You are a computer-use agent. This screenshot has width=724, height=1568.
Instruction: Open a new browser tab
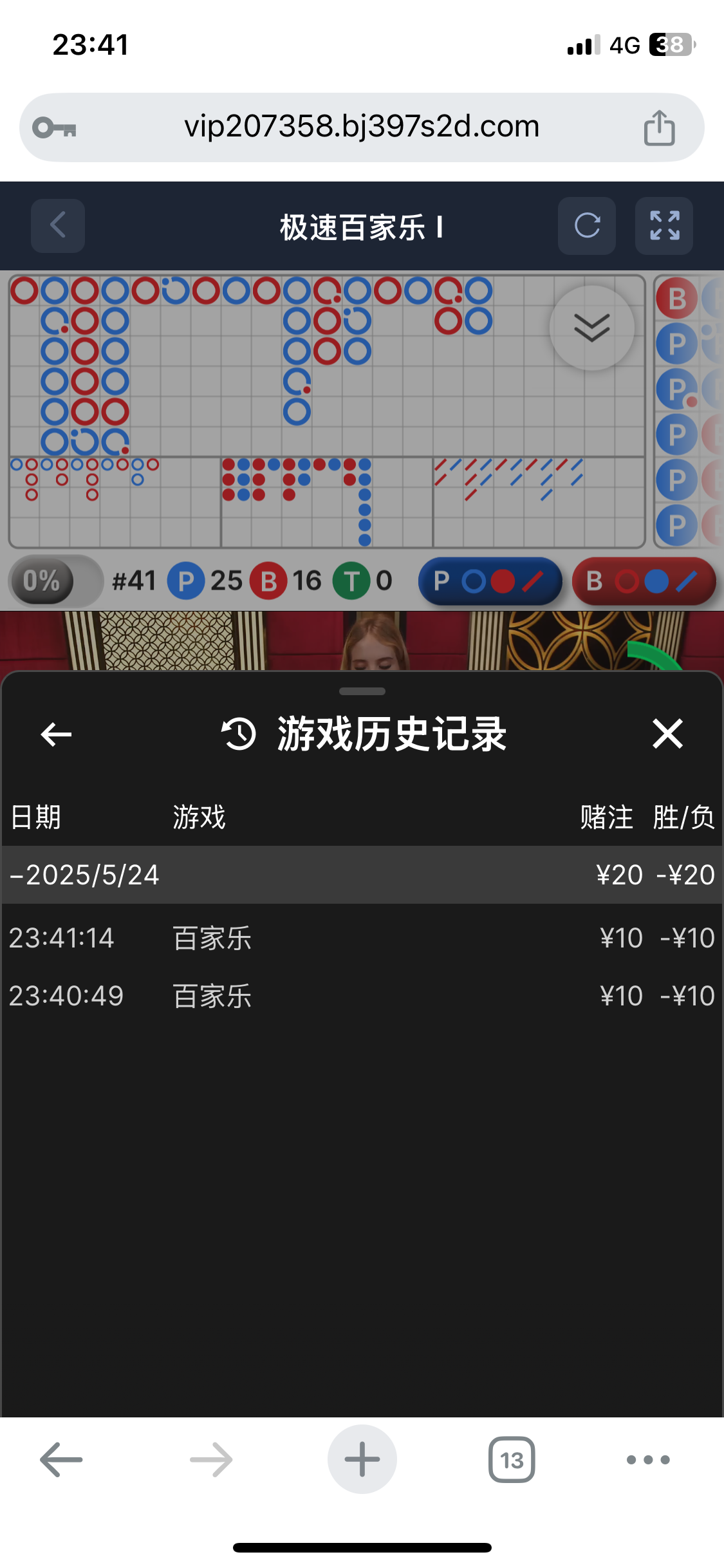click(362, 1459)
